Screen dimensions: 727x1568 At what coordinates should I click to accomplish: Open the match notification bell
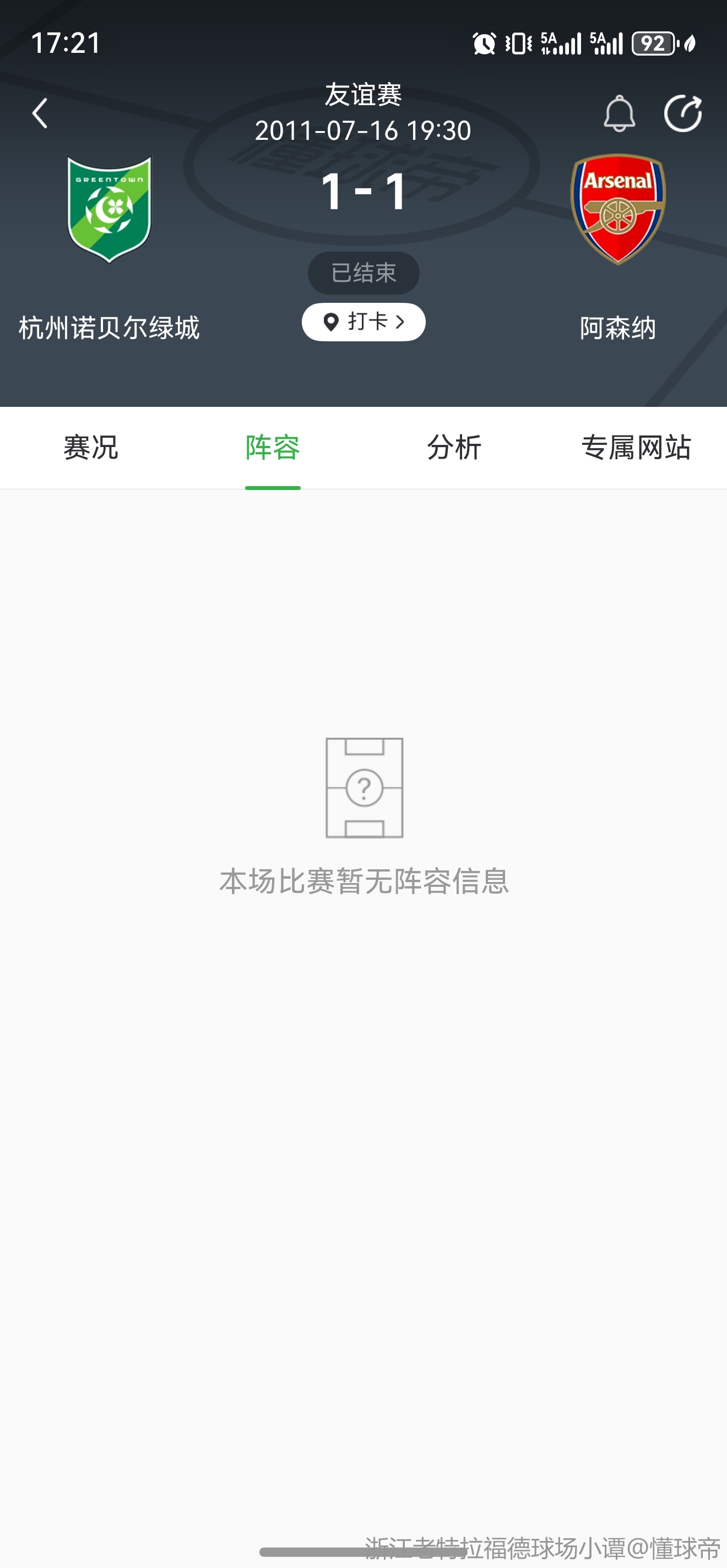(619, 114)
